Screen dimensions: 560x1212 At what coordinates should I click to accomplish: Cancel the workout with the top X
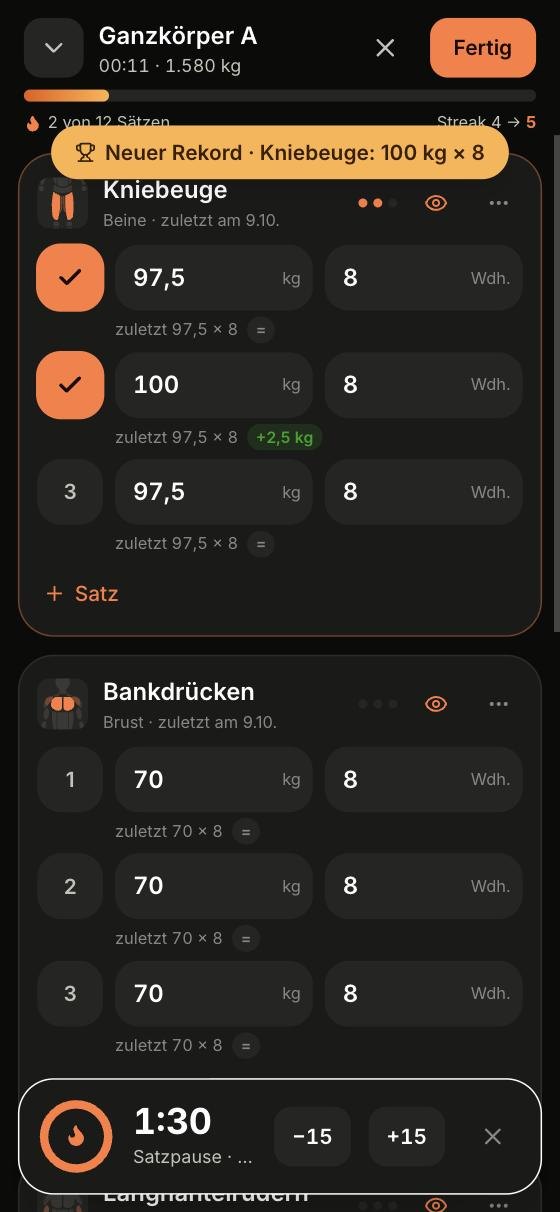385,48
